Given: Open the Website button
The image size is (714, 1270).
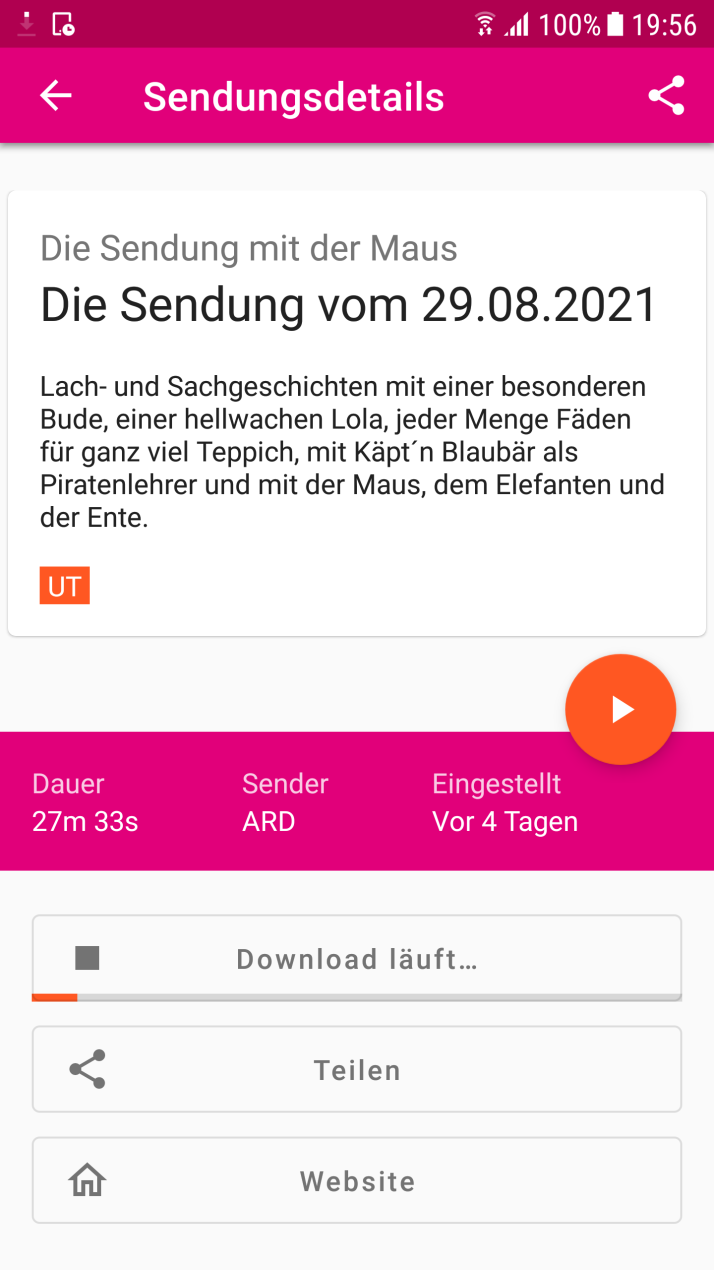Looking at the screenshot, I should 357,1180.
